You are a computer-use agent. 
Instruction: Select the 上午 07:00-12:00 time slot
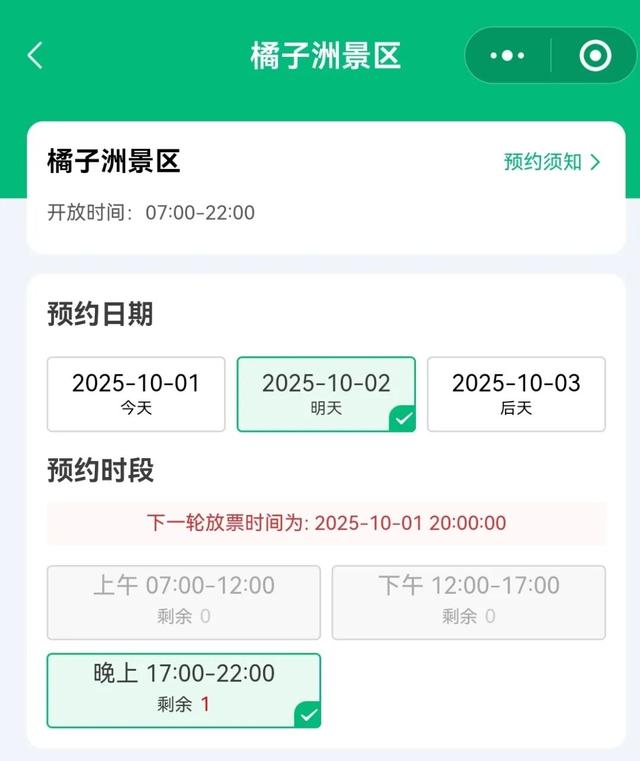pos(184,602)
